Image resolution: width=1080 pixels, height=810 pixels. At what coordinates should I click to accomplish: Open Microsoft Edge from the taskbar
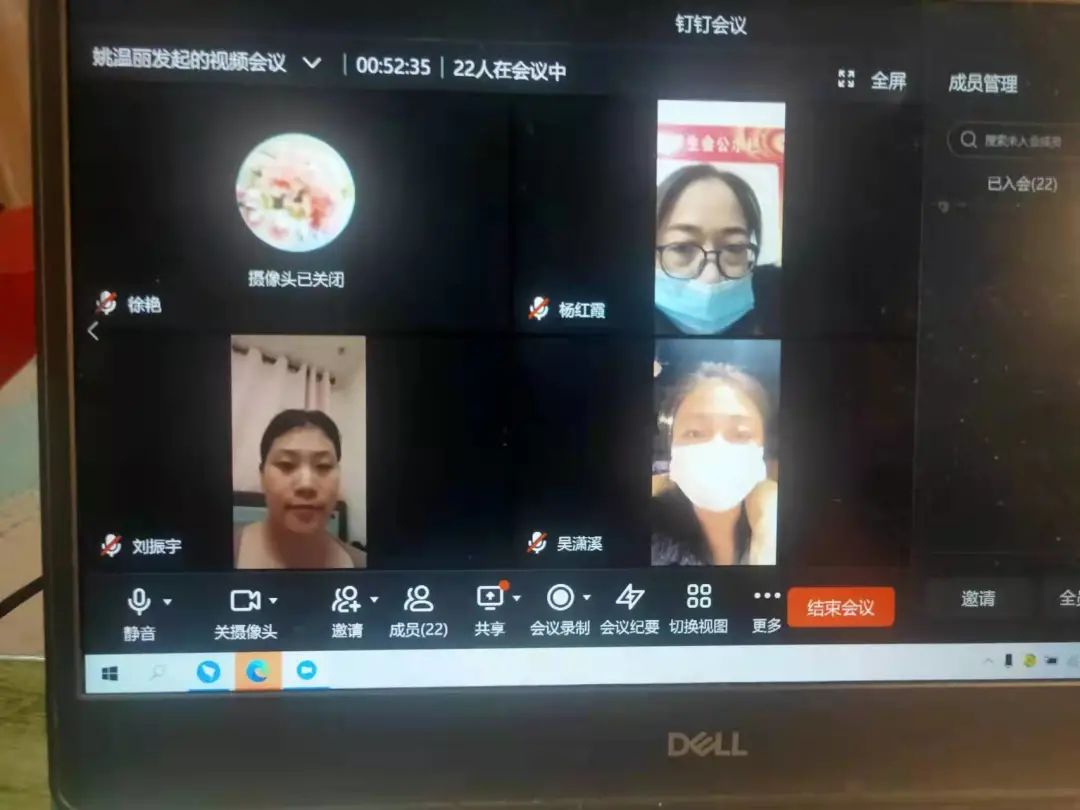tap(257, 671)
